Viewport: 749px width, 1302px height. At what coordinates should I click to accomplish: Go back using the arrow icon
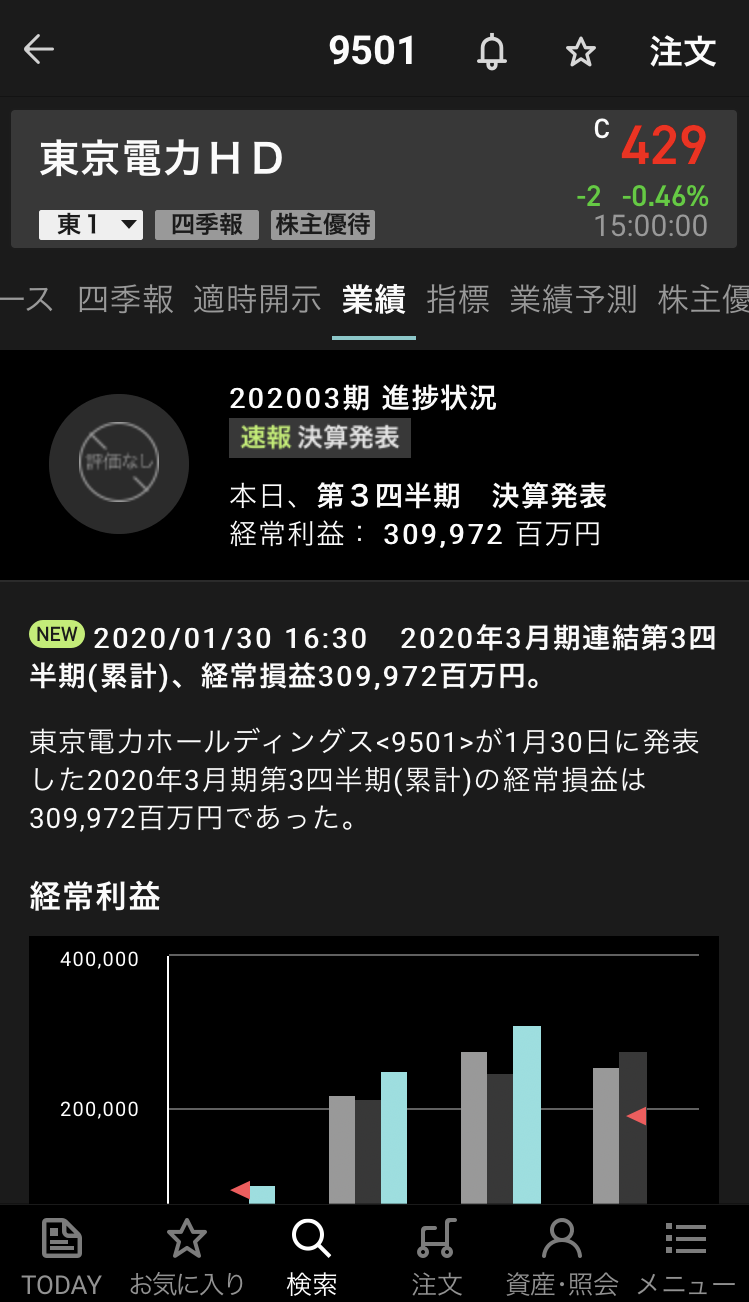click(x=39, y=50)
